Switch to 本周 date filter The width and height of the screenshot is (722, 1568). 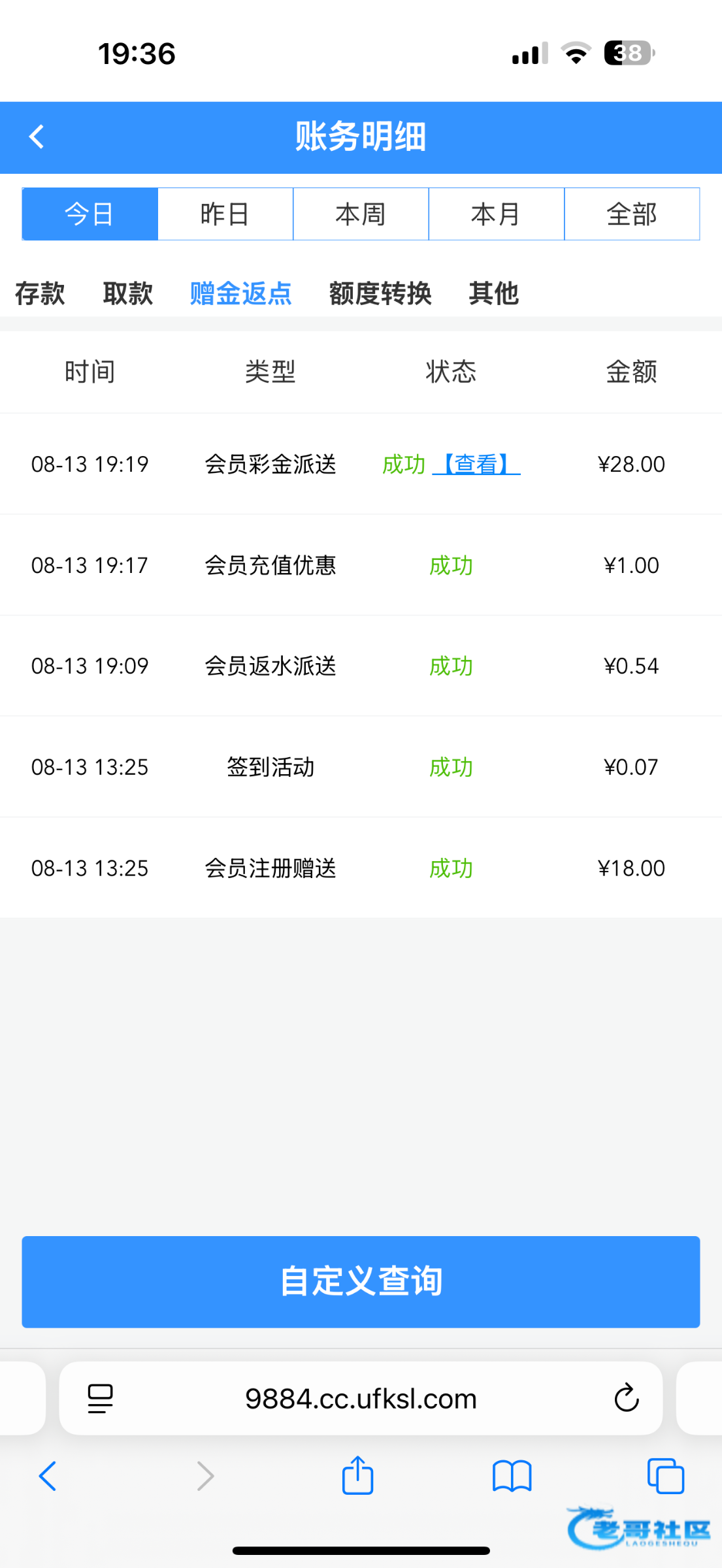pyautogui.click(x=361, y=214)
